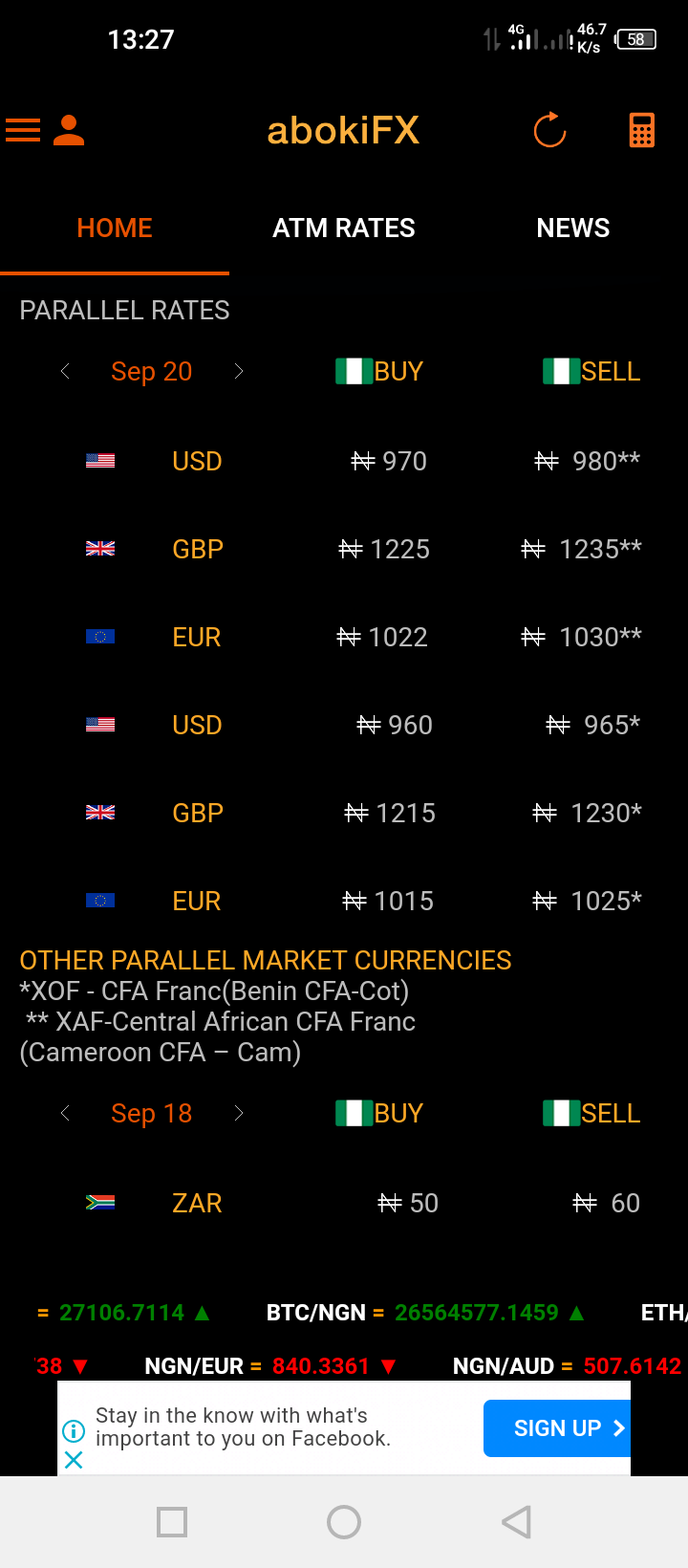Open the ad info icon
Viewport: 688px width, 1568px height.
coord(74,1431)
